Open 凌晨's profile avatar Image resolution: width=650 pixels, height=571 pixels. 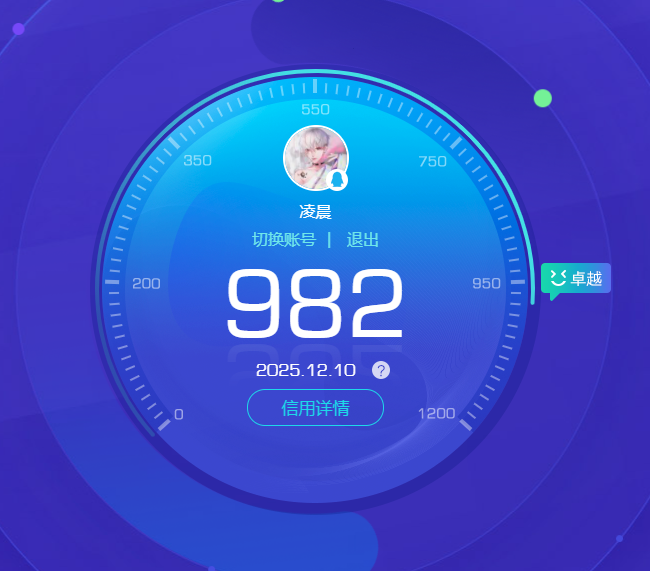click(x=315, y=158)
